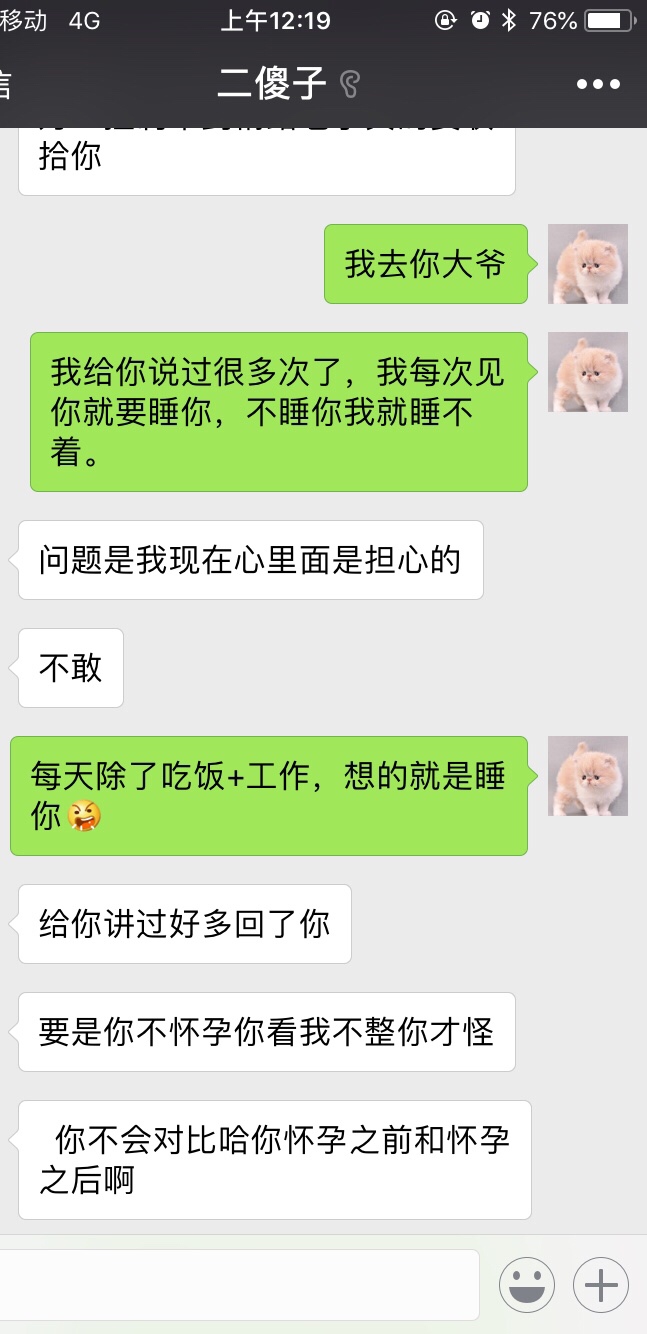View profile from avatar beside 每天除了吃饭+工作 message

coord(588,776)
